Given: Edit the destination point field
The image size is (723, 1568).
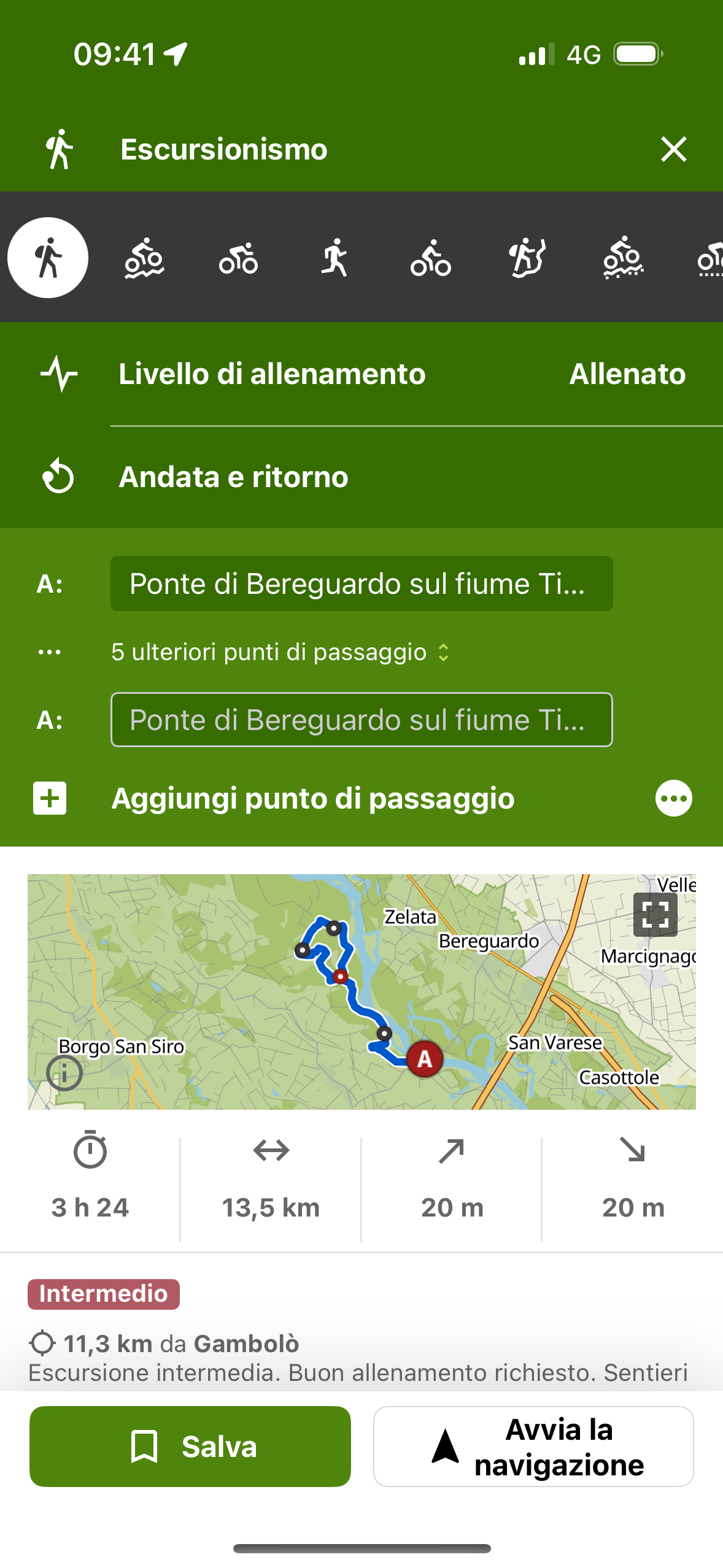Looking at the screenshot, I should point(361,720).
